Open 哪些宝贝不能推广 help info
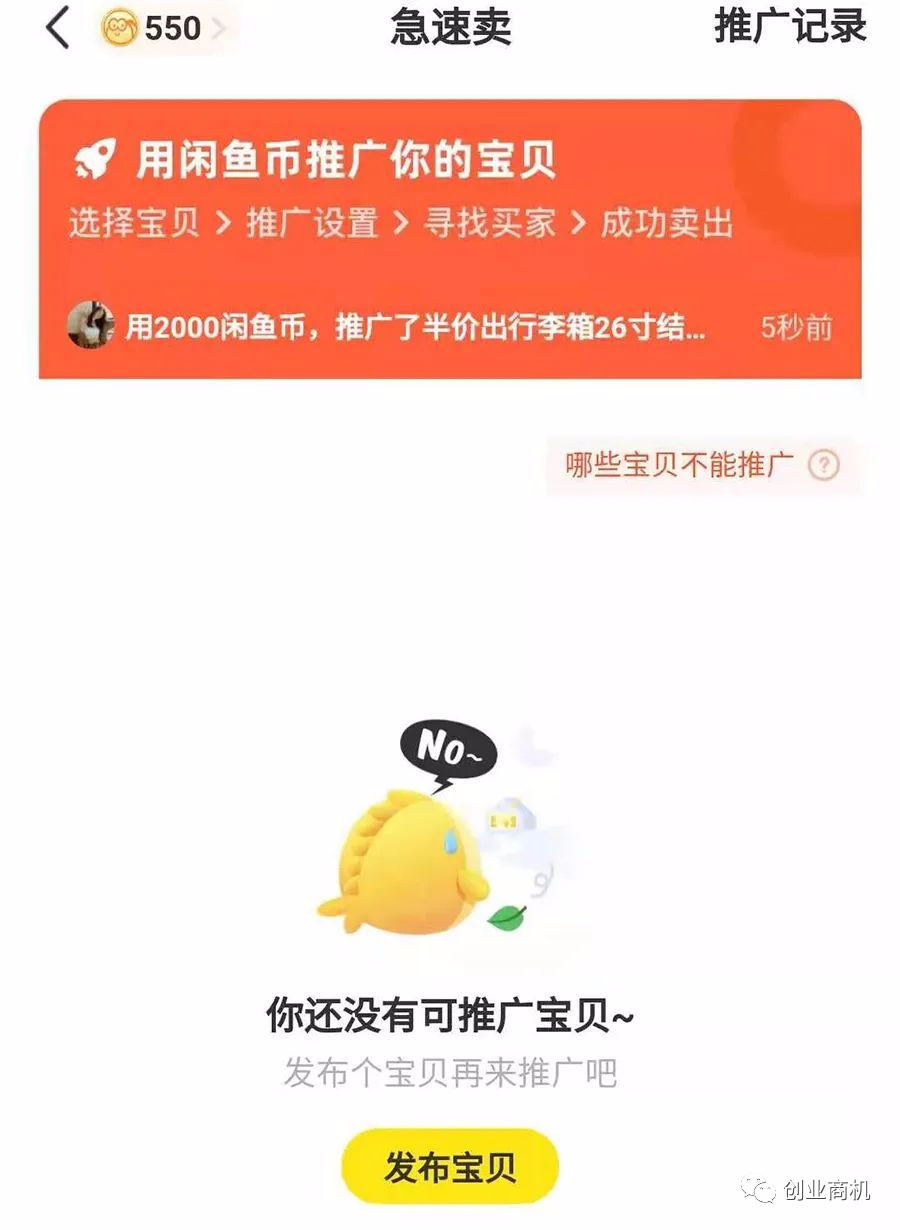The width and height of the screenshot is (900, 1230). (x=702, y=465)
